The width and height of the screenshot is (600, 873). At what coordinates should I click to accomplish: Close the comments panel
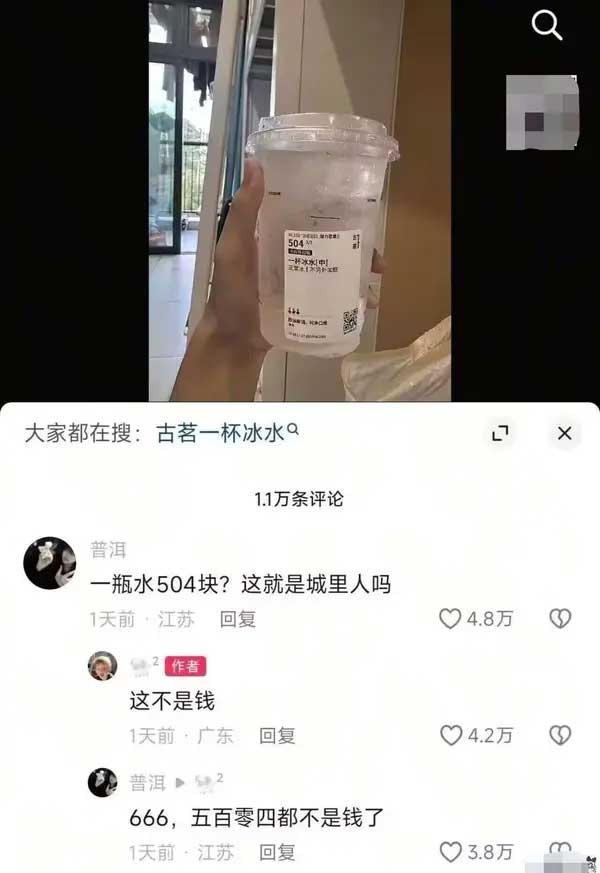click(564, 433)
